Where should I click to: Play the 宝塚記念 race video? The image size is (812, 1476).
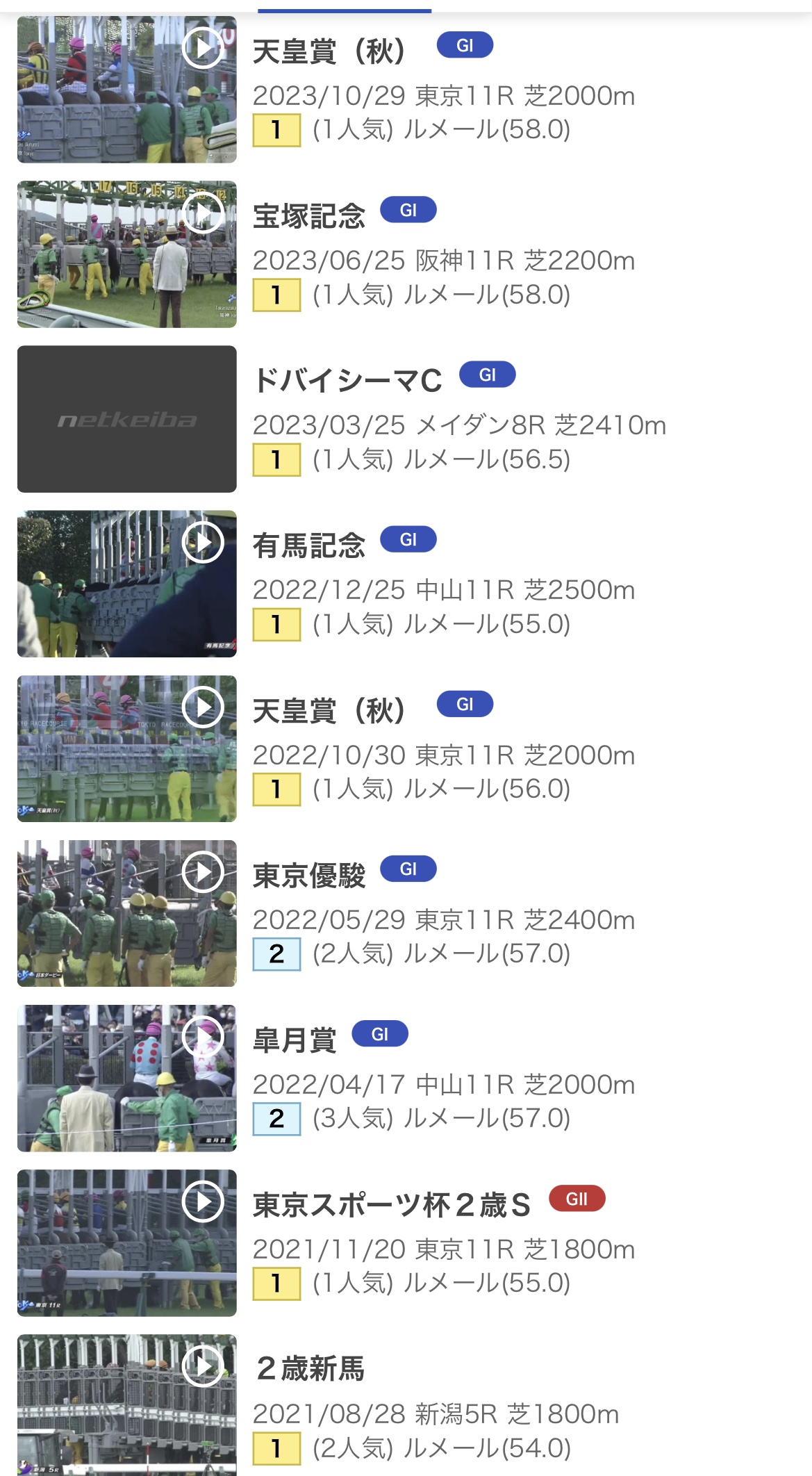[202, 213]
